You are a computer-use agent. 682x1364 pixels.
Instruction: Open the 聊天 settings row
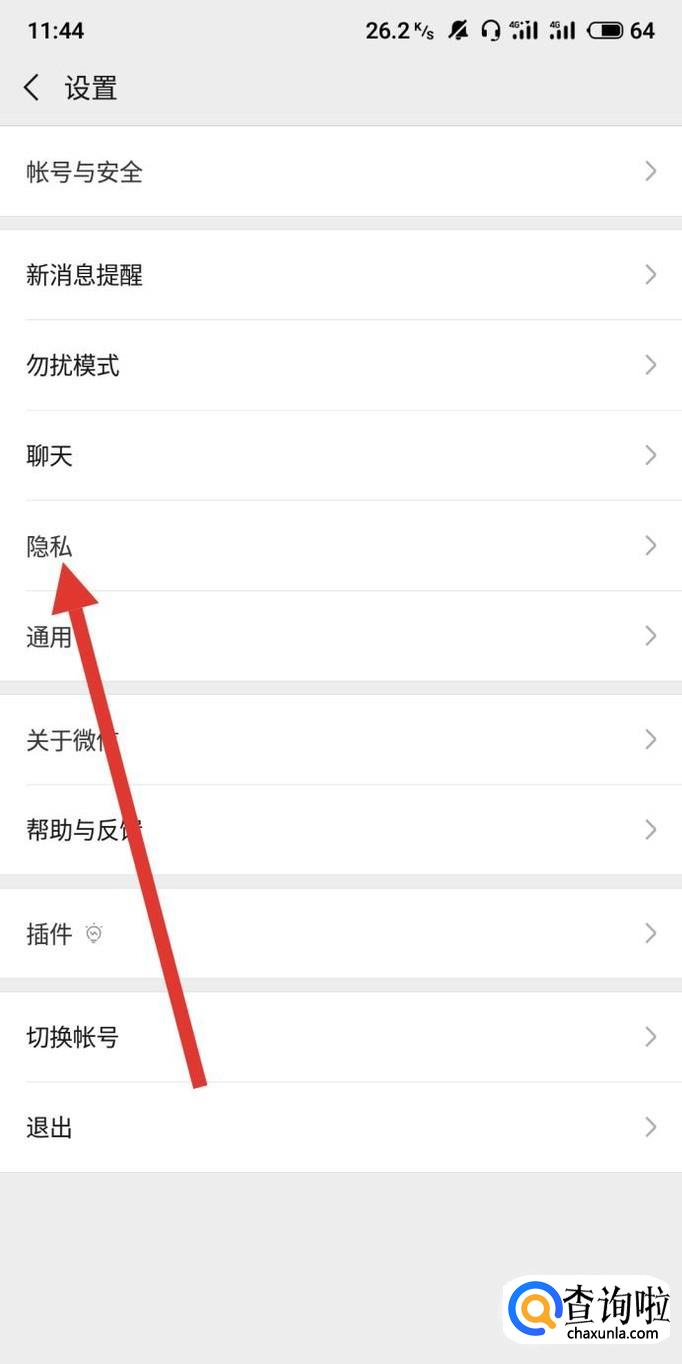(341, 455)
